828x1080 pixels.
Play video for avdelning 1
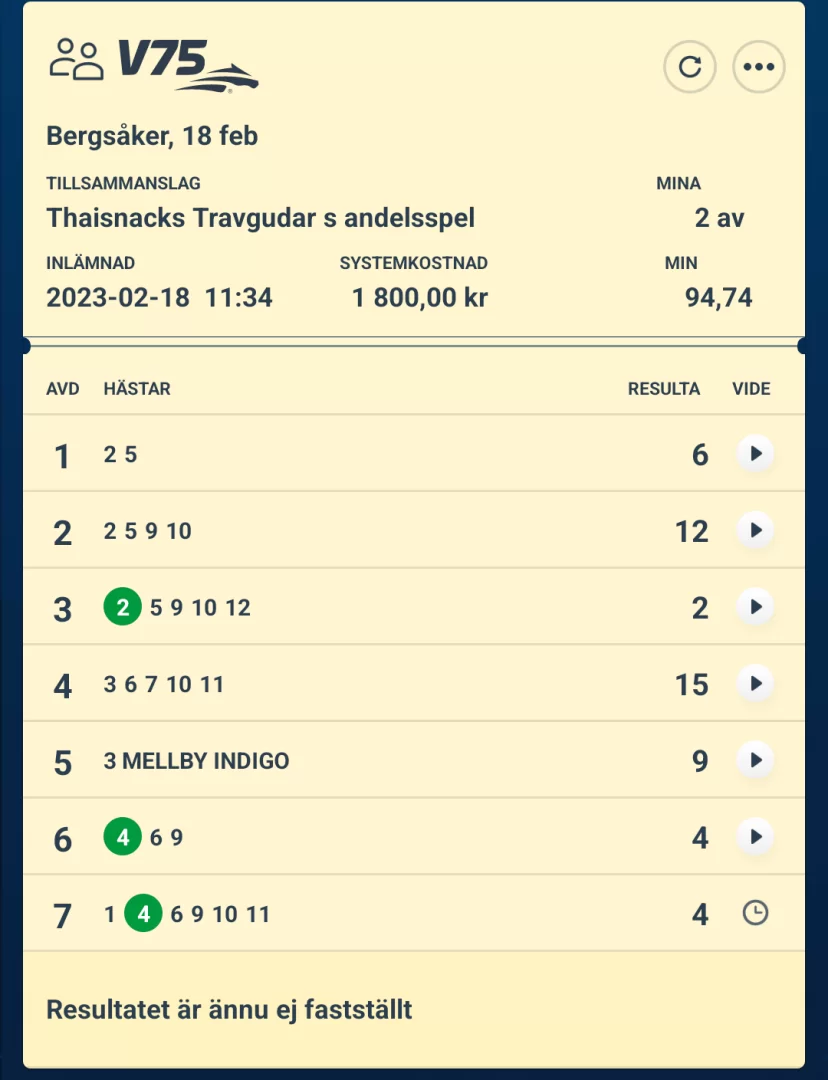point(755,454)
